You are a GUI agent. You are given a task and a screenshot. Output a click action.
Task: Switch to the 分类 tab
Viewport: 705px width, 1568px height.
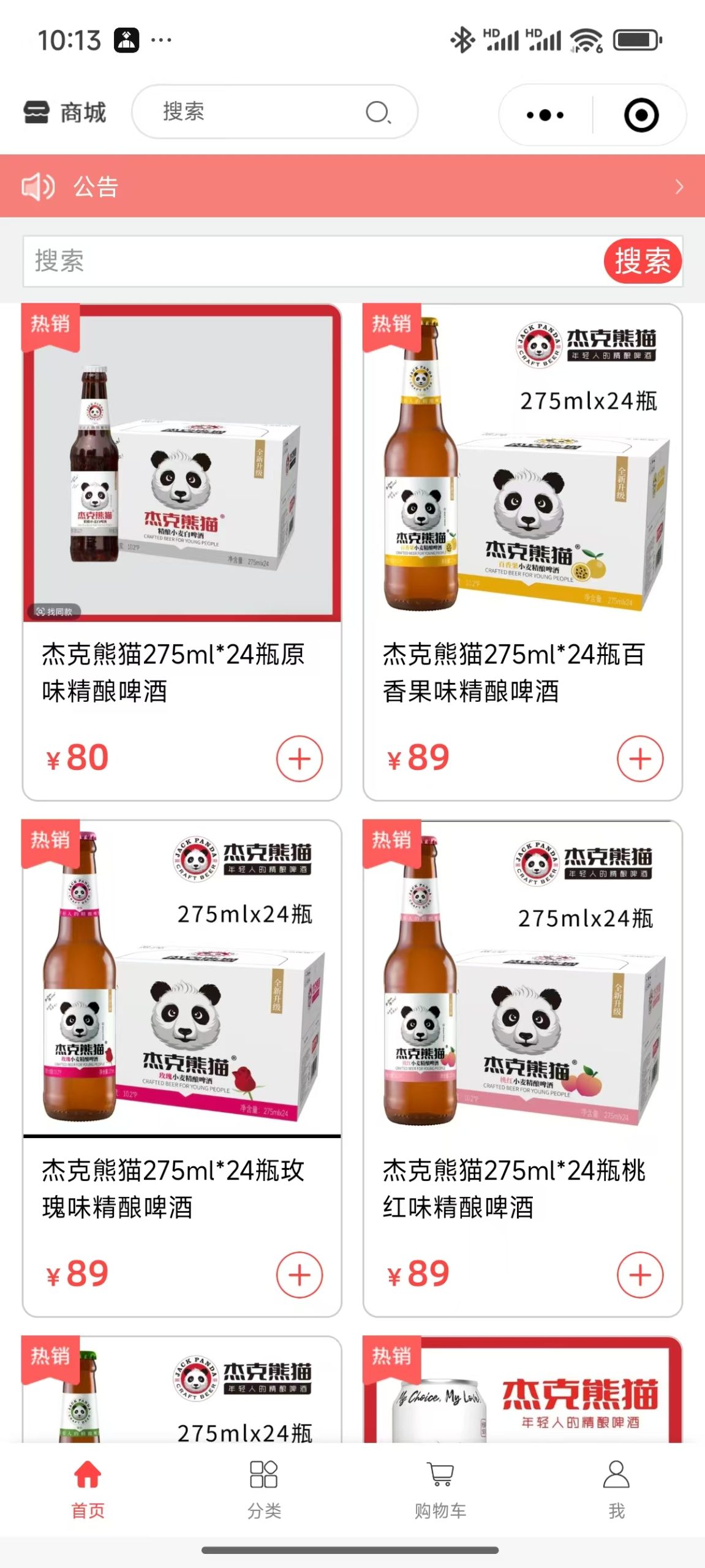(264, 1488)
